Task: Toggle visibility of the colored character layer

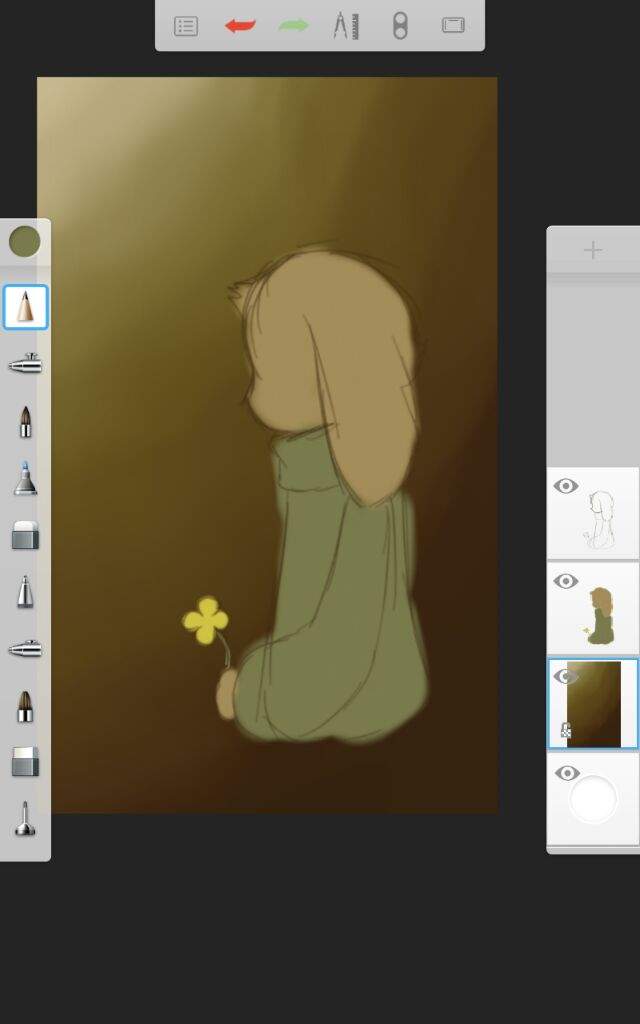Action: click(x=566, y=581)
